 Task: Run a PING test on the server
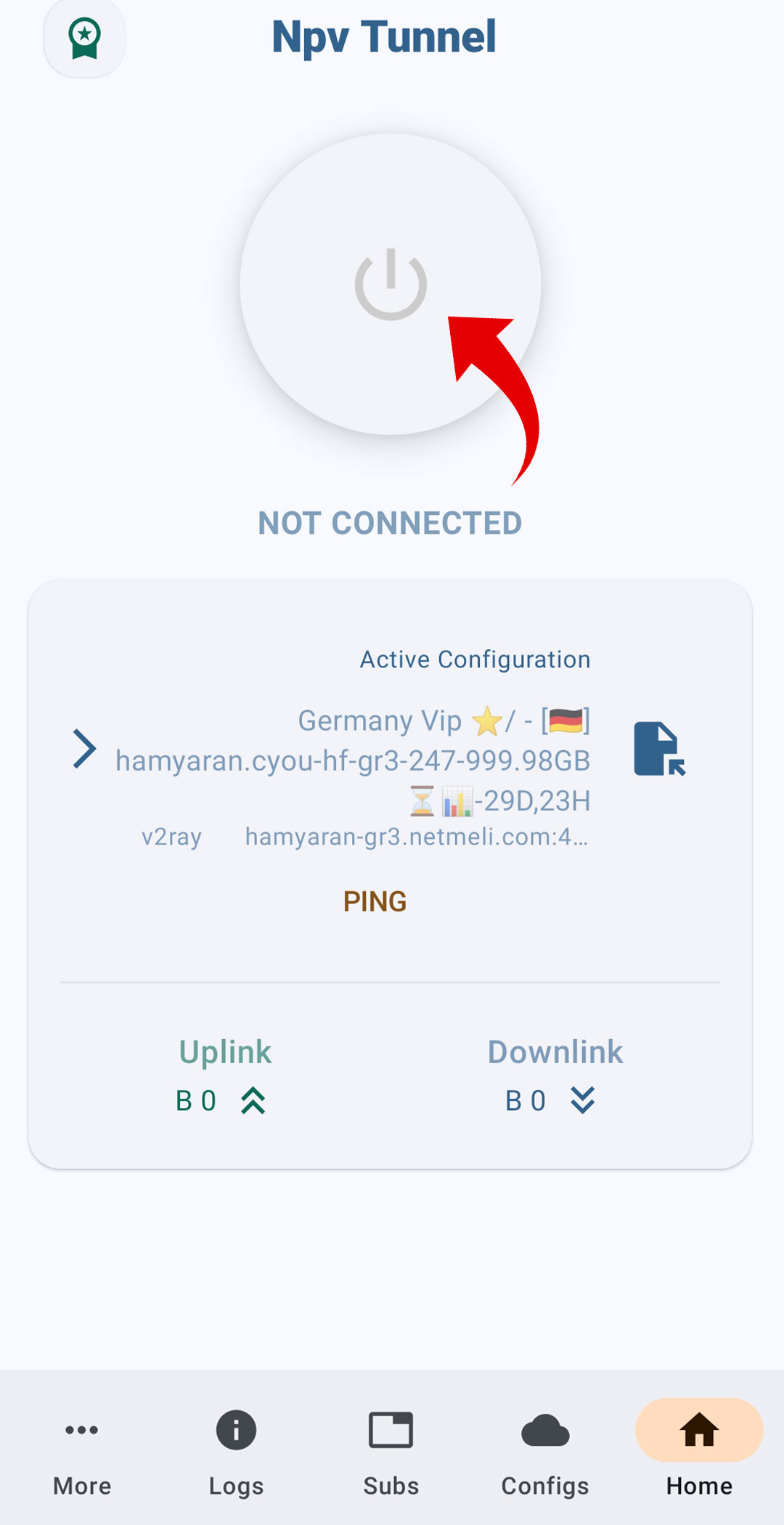pyautogui.click(x=375, y=900)
